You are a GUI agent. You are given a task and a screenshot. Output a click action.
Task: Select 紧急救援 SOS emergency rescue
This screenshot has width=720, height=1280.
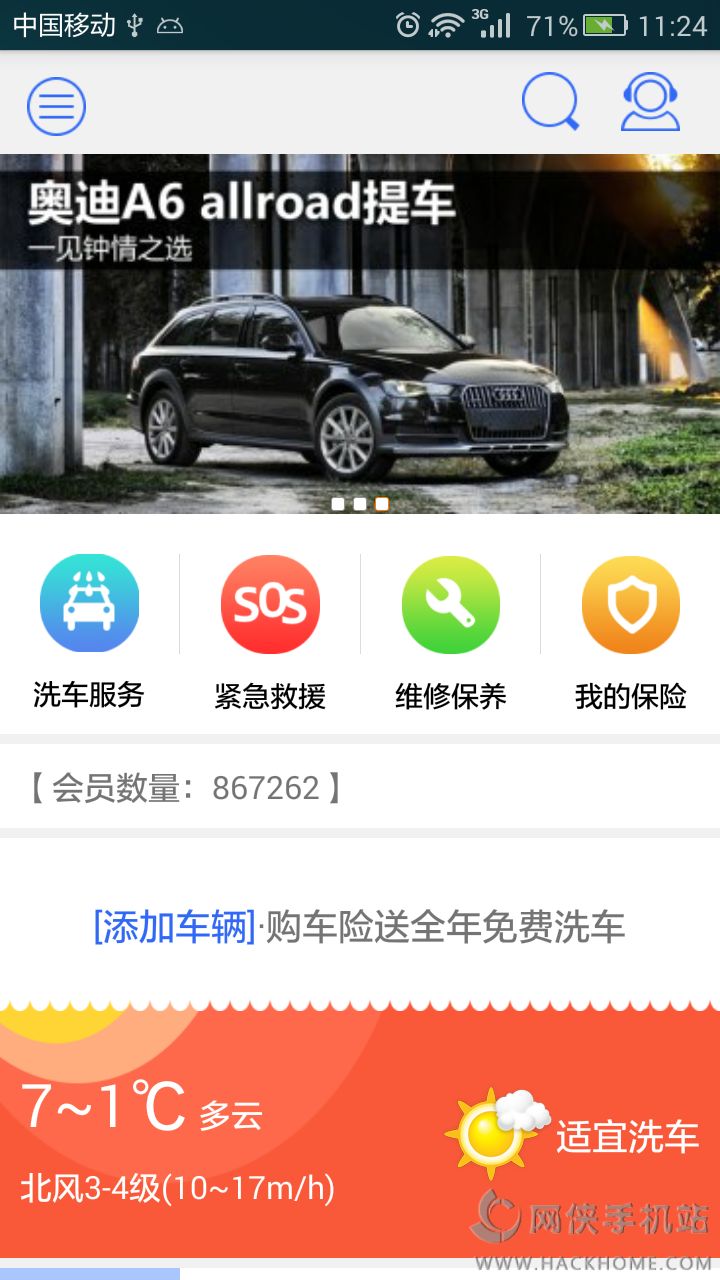(270, 627)
